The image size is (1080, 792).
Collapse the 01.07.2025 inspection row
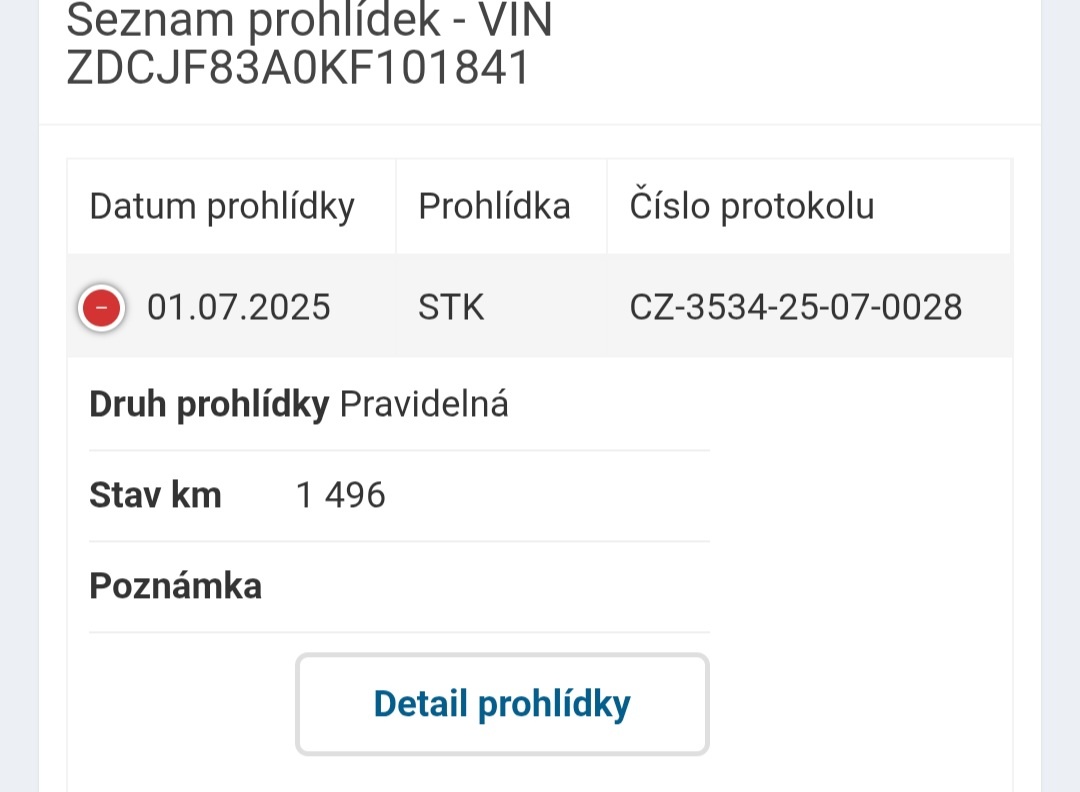pyautogui.click(x=101, y=308)
